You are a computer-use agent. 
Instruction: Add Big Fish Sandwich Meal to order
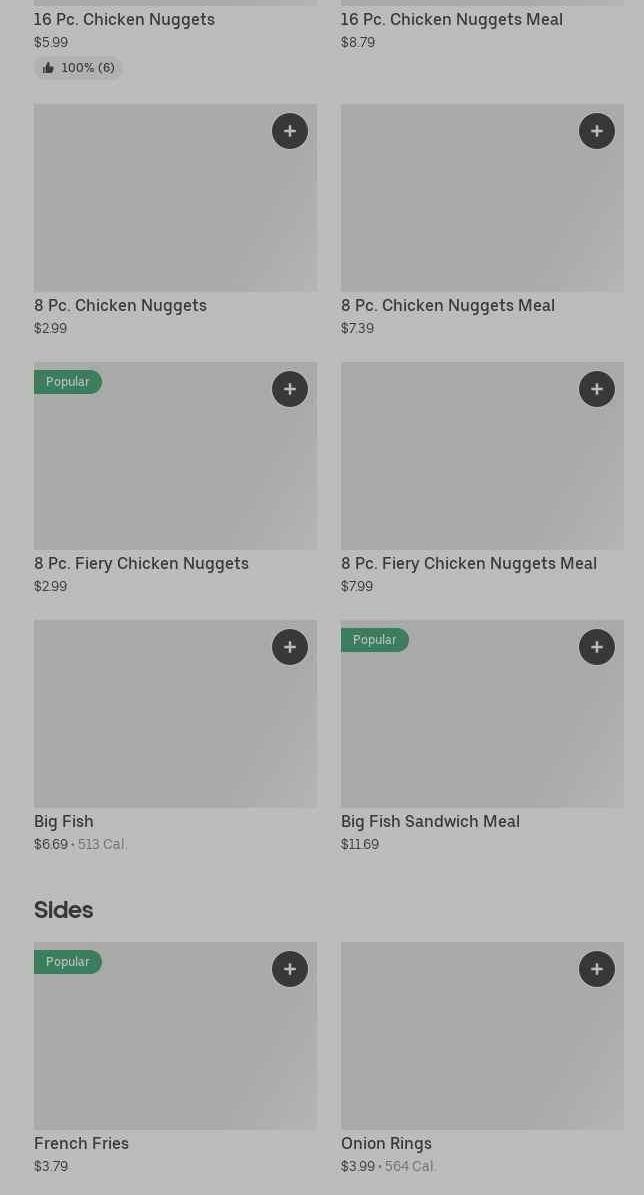pyautogui.click(x=597, y=647)
